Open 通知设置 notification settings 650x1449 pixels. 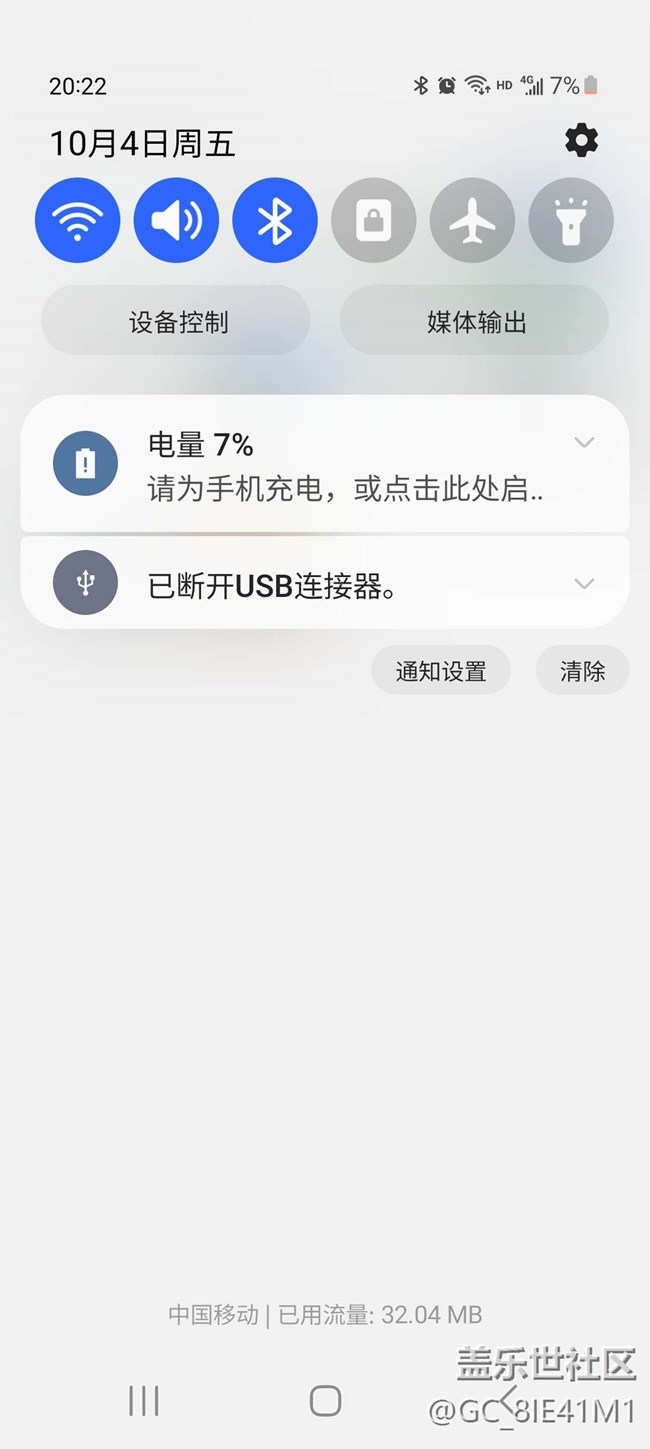441,671
